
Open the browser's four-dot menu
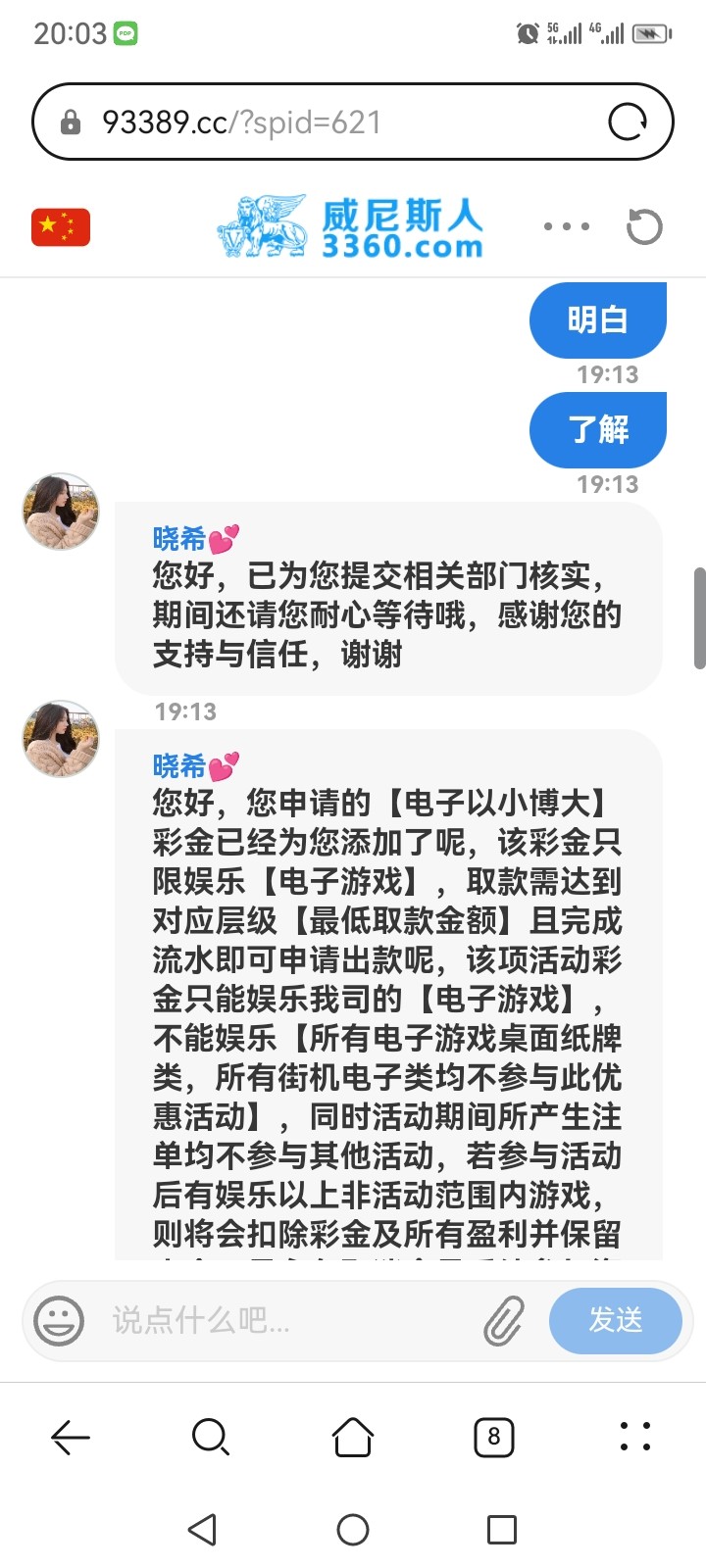pos(635,1437)
